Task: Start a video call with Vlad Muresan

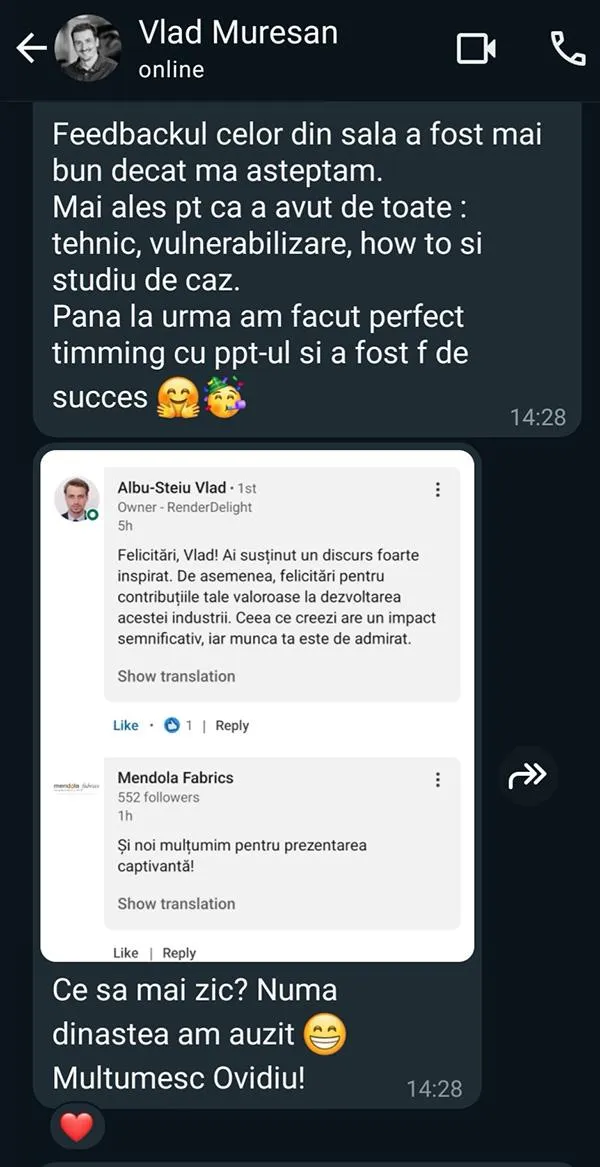Action: coord(477,48)
